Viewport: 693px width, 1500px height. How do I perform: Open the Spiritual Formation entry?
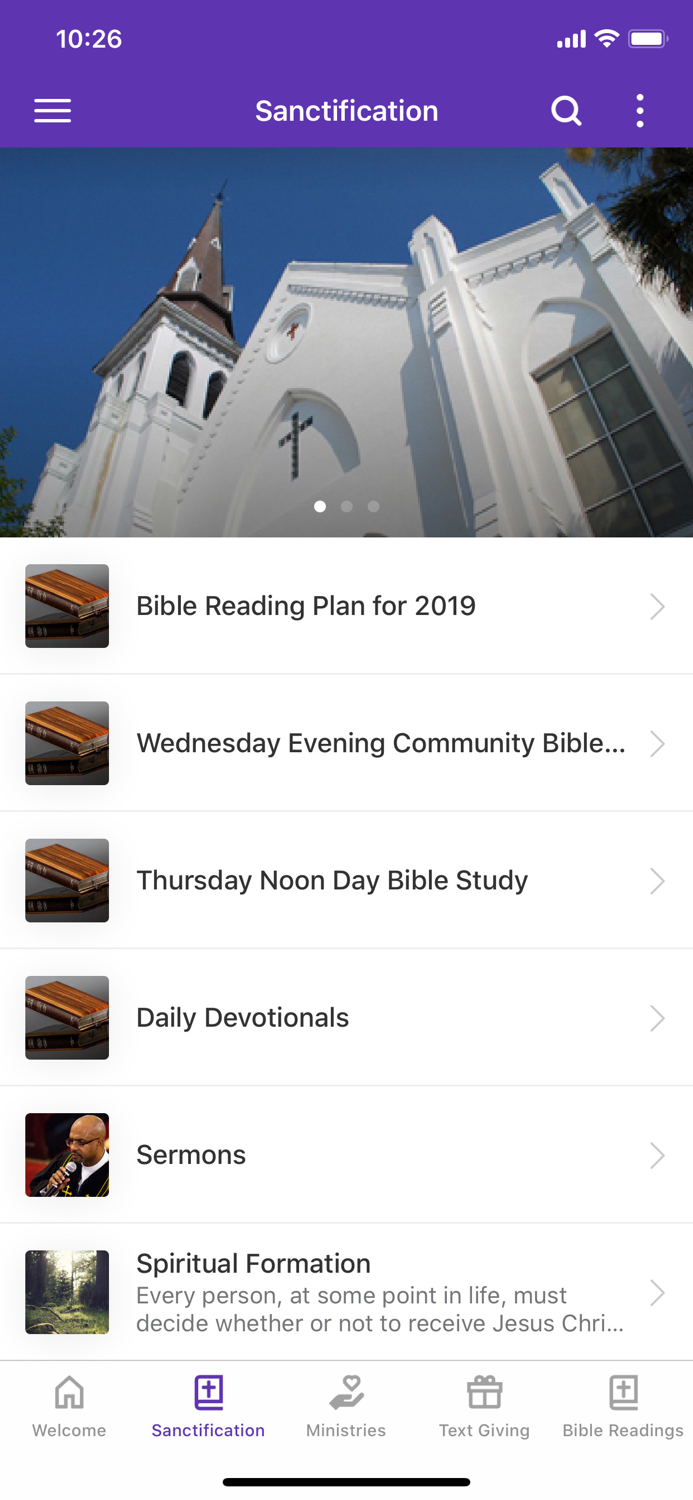[x=346, y=1292]
